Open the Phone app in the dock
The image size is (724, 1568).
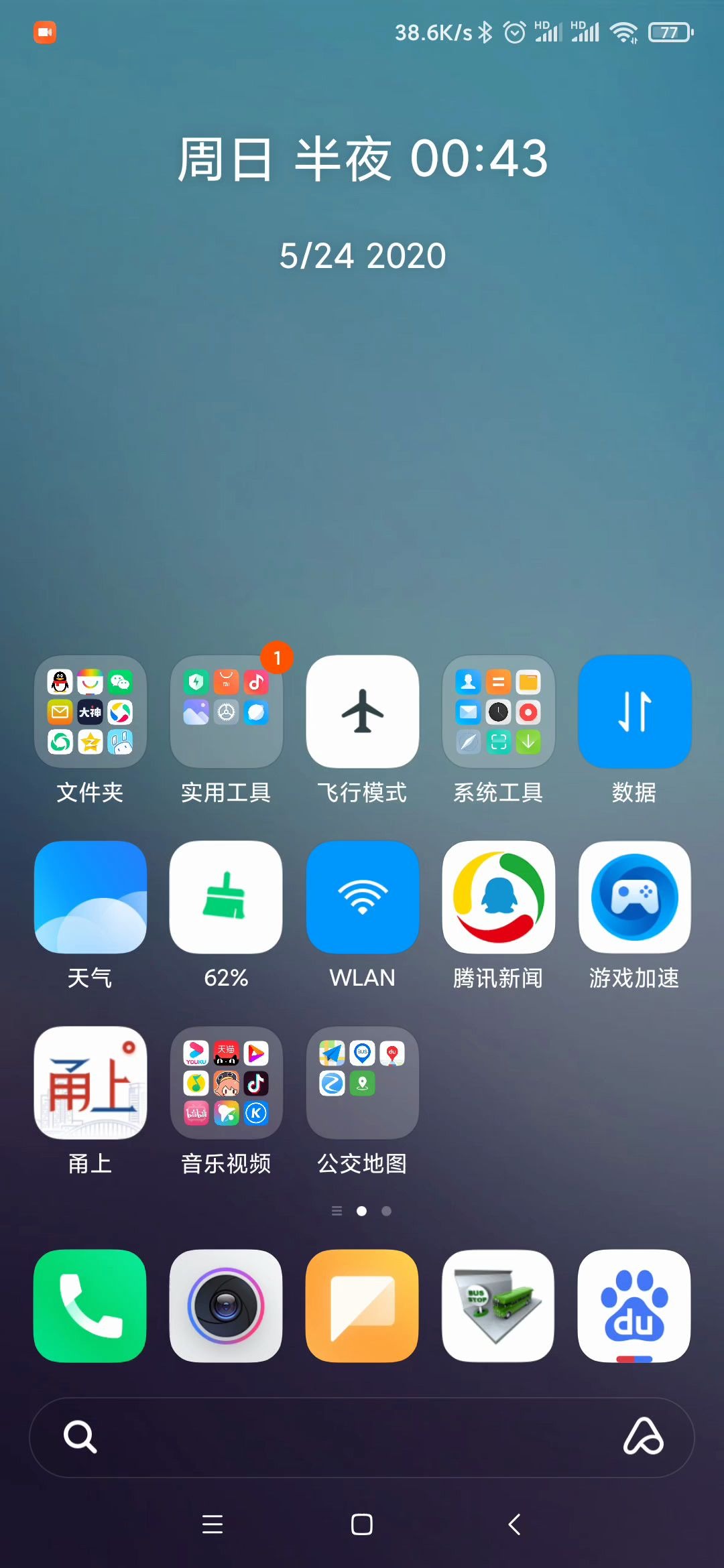90,1305
